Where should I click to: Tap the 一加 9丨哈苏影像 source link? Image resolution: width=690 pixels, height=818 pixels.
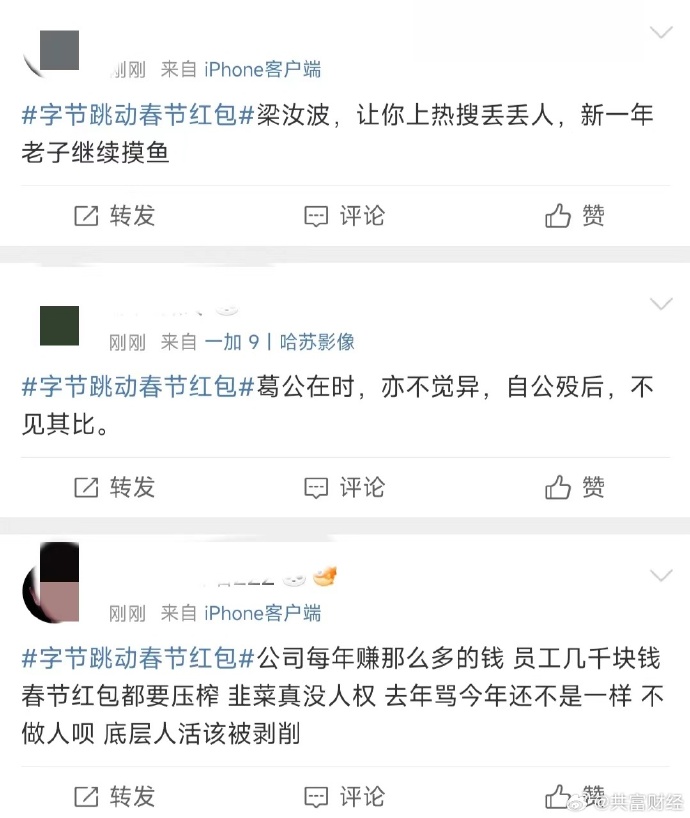(x=279, y=342)
